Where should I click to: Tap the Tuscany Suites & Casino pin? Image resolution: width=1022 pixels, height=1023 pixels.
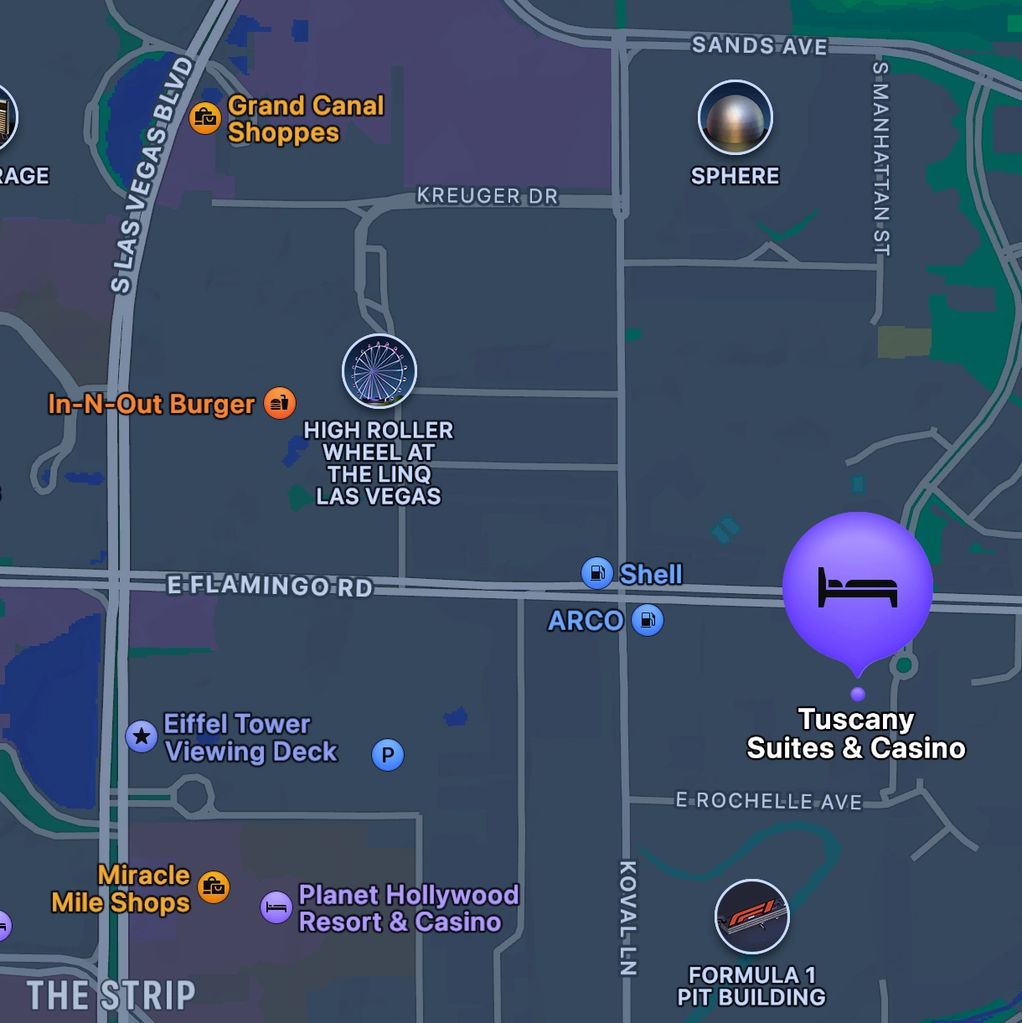tap(857, 590)
